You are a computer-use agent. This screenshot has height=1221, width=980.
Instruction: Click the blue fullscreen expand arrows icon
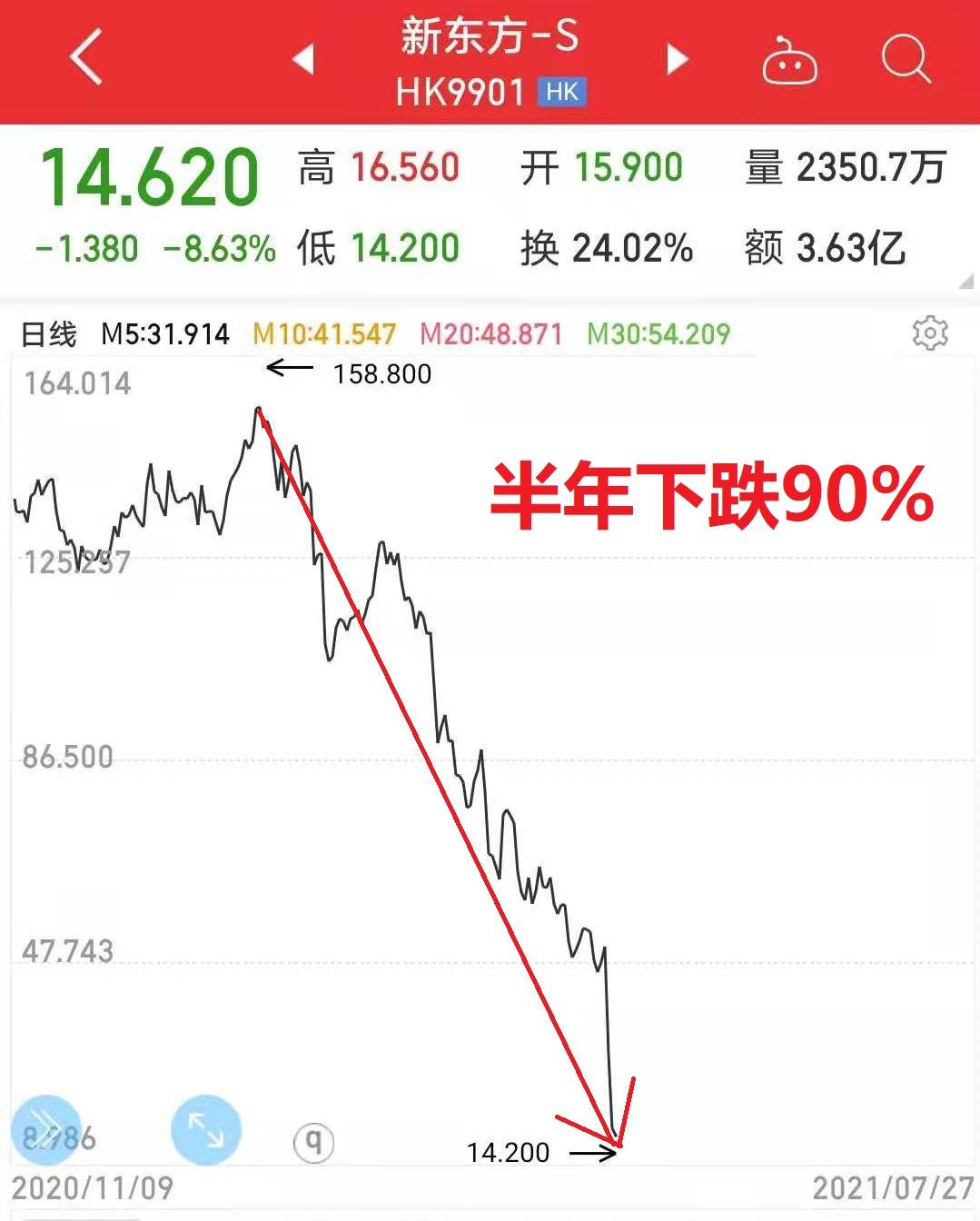pos(207,1129)
